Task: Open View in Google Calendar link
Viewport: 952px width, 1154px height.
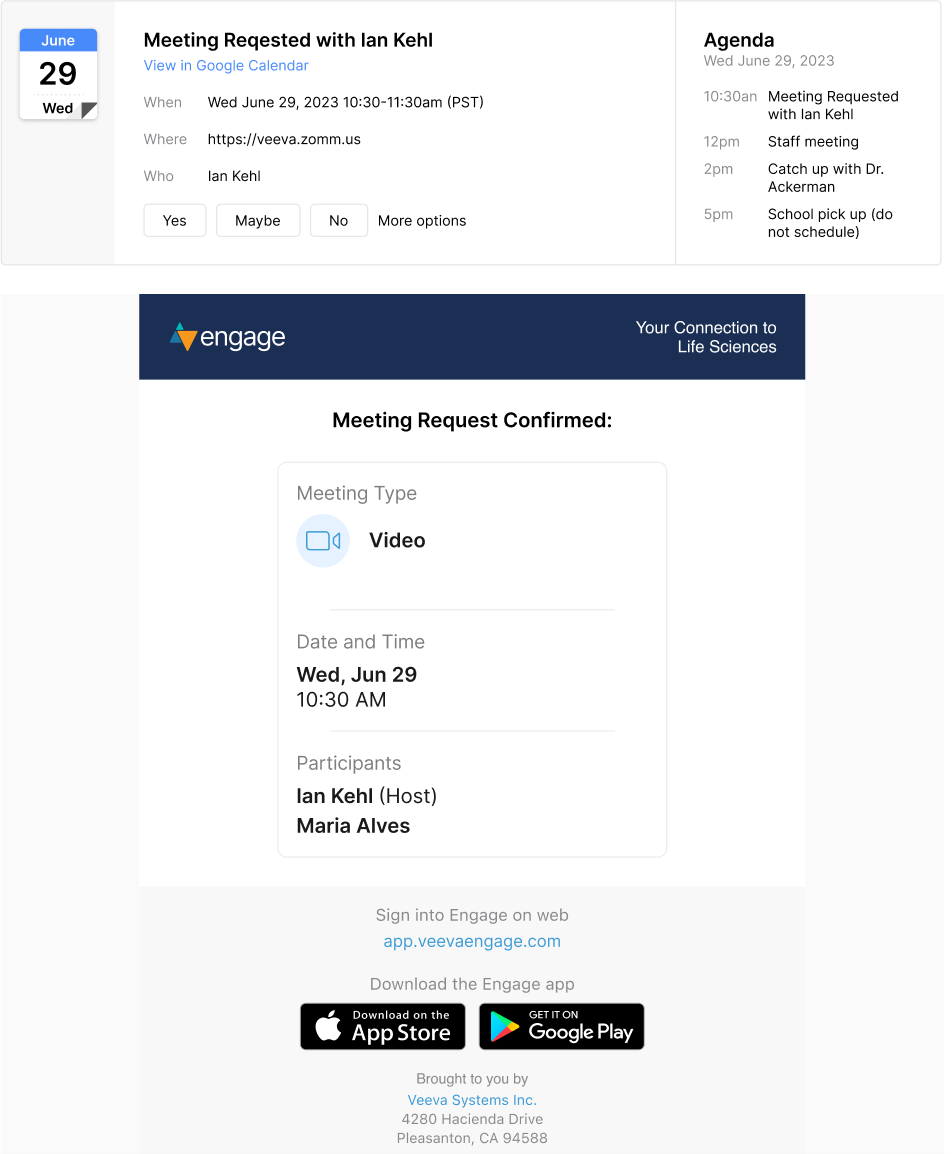Action: 226,66
